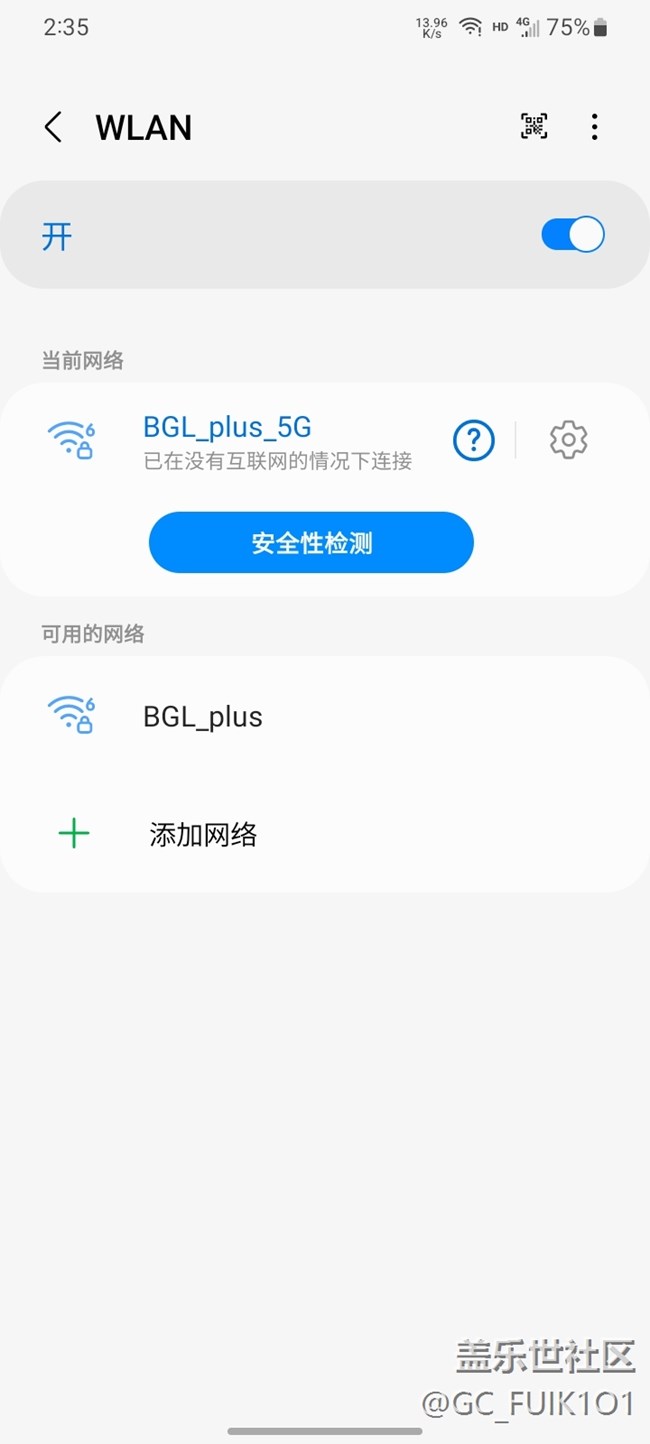The width and height of the screenshot is (650, 1444).
Task: Go back from the WLAN screen
Action: tap(53, 127)
